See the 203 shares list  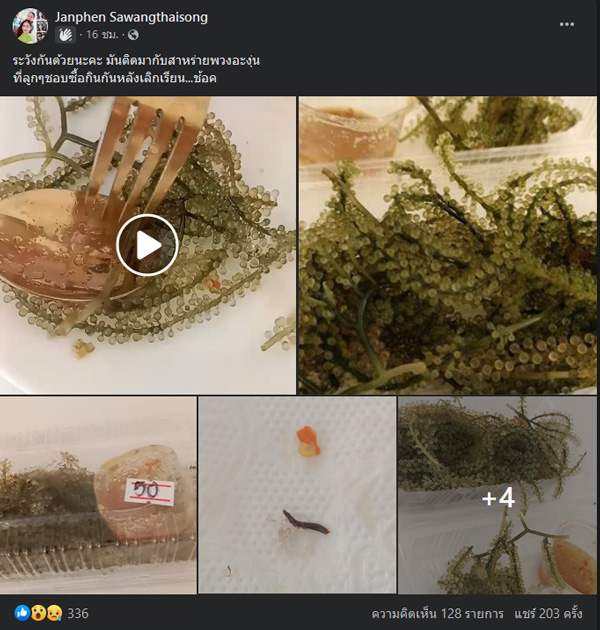[x=550, y=612]
